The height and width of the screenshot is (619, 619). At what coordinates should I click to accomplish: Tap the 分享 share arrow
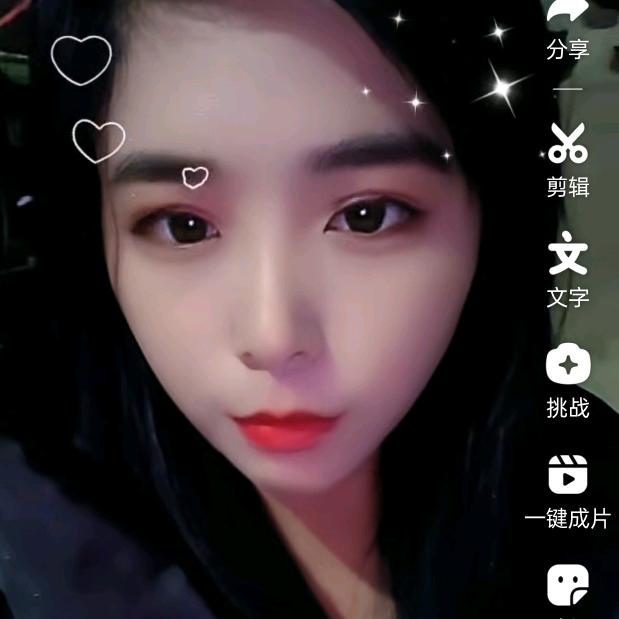point(568,14)
